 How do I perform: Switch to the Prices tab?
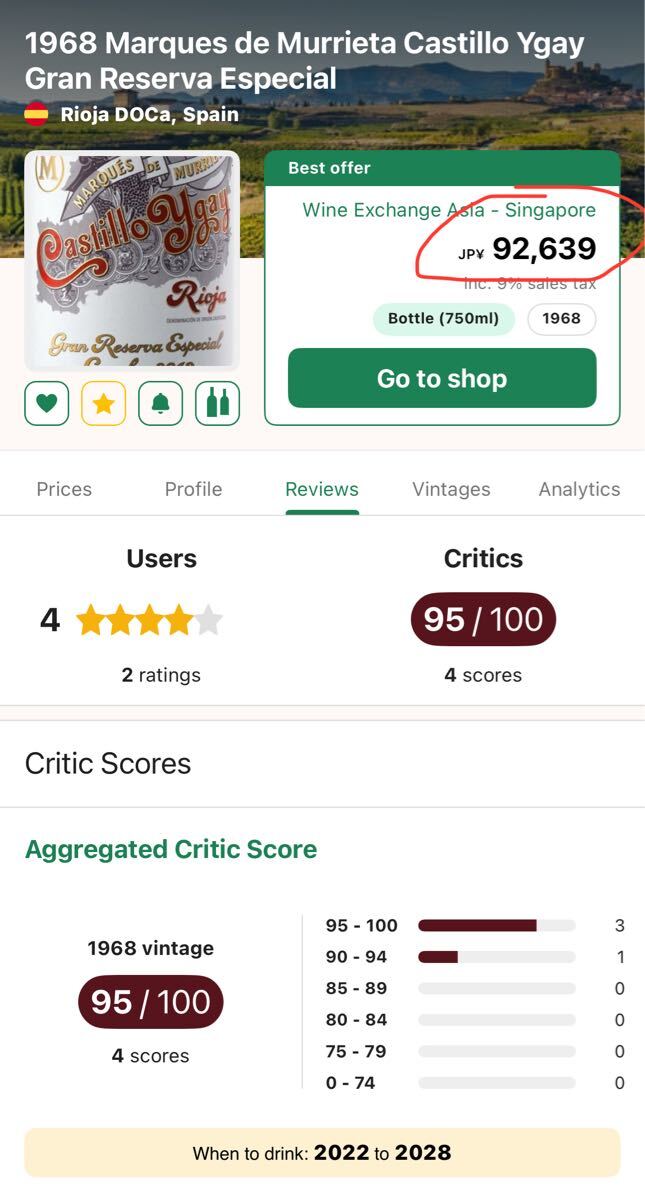click(64, 489)
